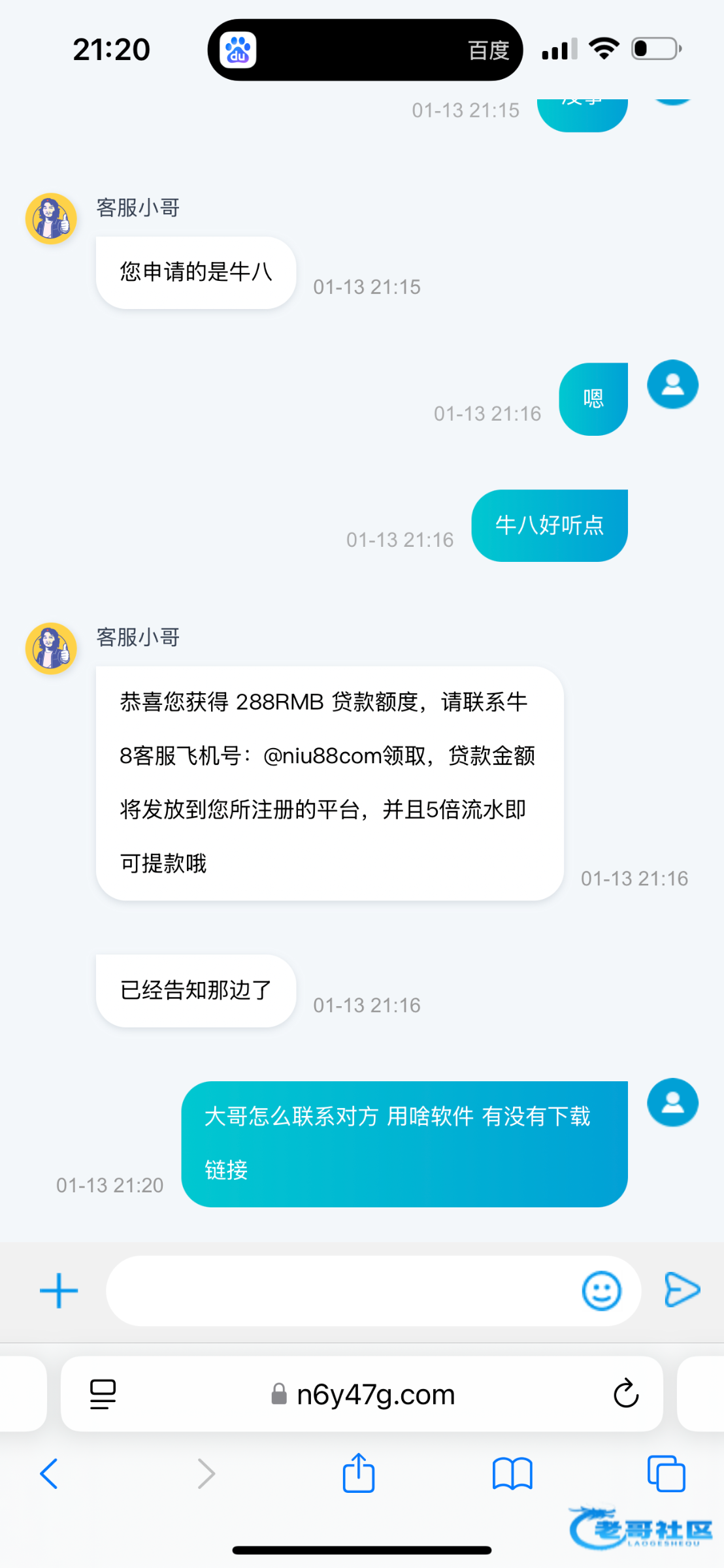Open Safari bookmarks
This screenshot has width=724, height=1568.
point(512,1474)
